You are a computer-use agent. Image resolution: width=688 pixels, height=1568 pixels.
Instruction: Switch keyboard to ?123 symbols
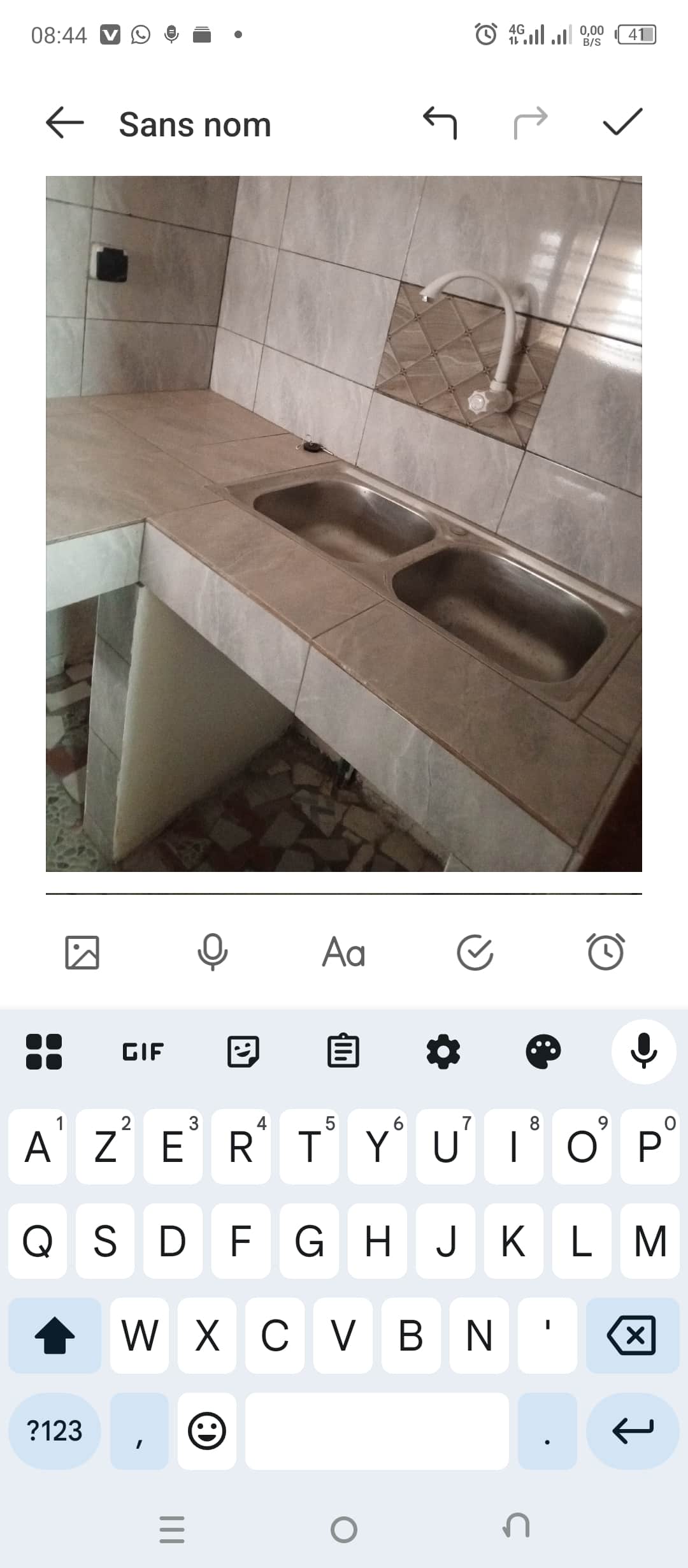55,1431
